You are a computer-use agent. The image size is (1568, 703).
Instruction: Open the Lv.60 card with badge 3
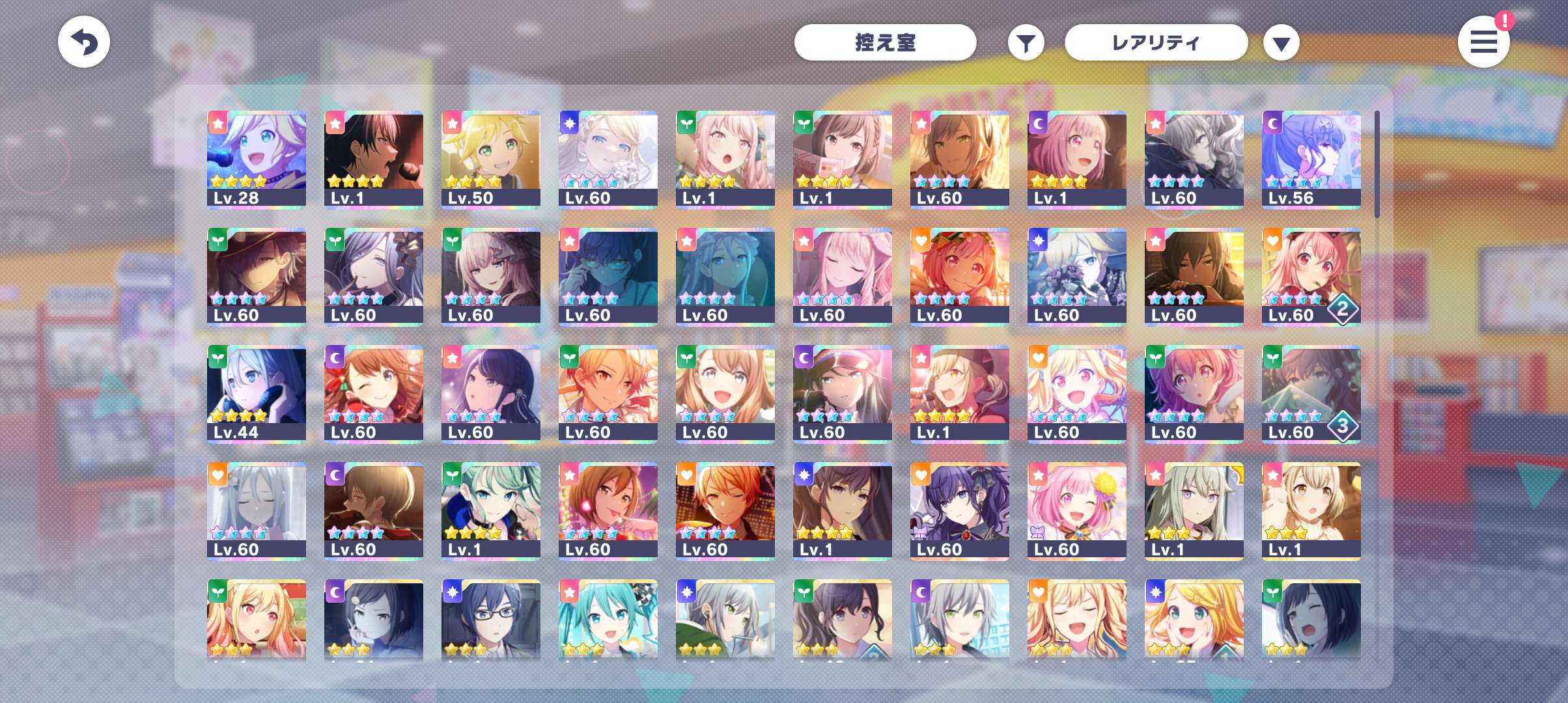pos(1311,393)
